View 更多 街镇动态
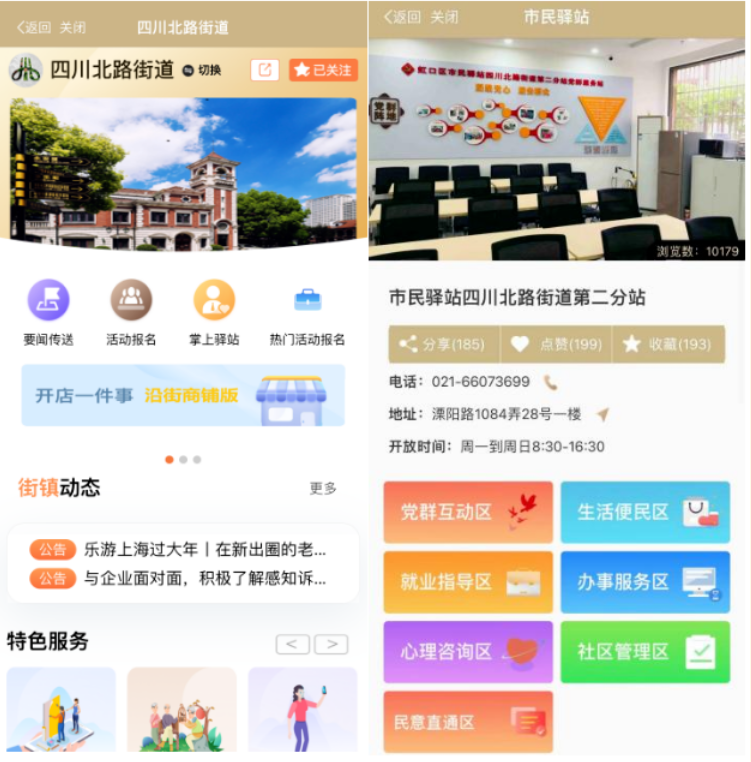751x762 pixels. [x=323, y=488]
